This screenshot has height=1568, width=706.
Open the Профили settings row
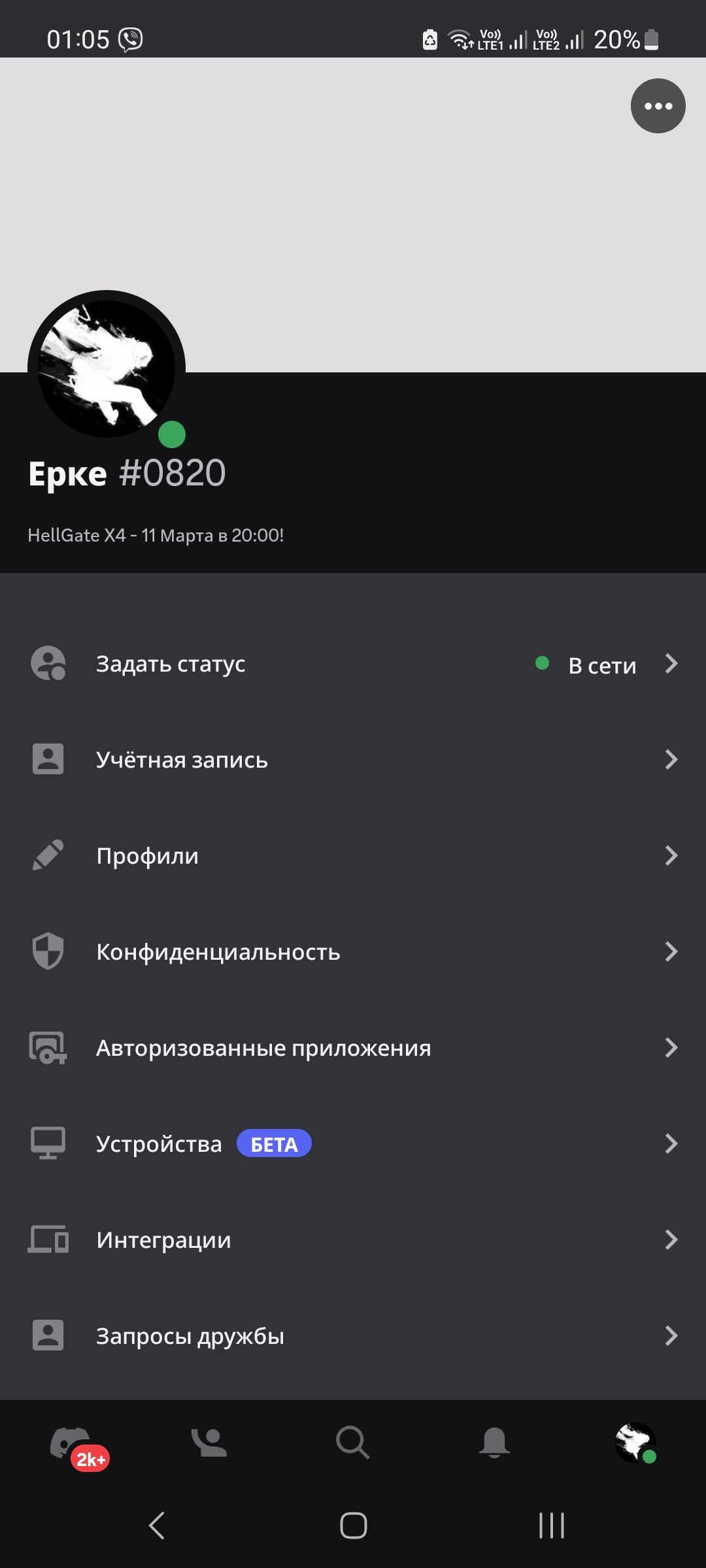[353, 856]
